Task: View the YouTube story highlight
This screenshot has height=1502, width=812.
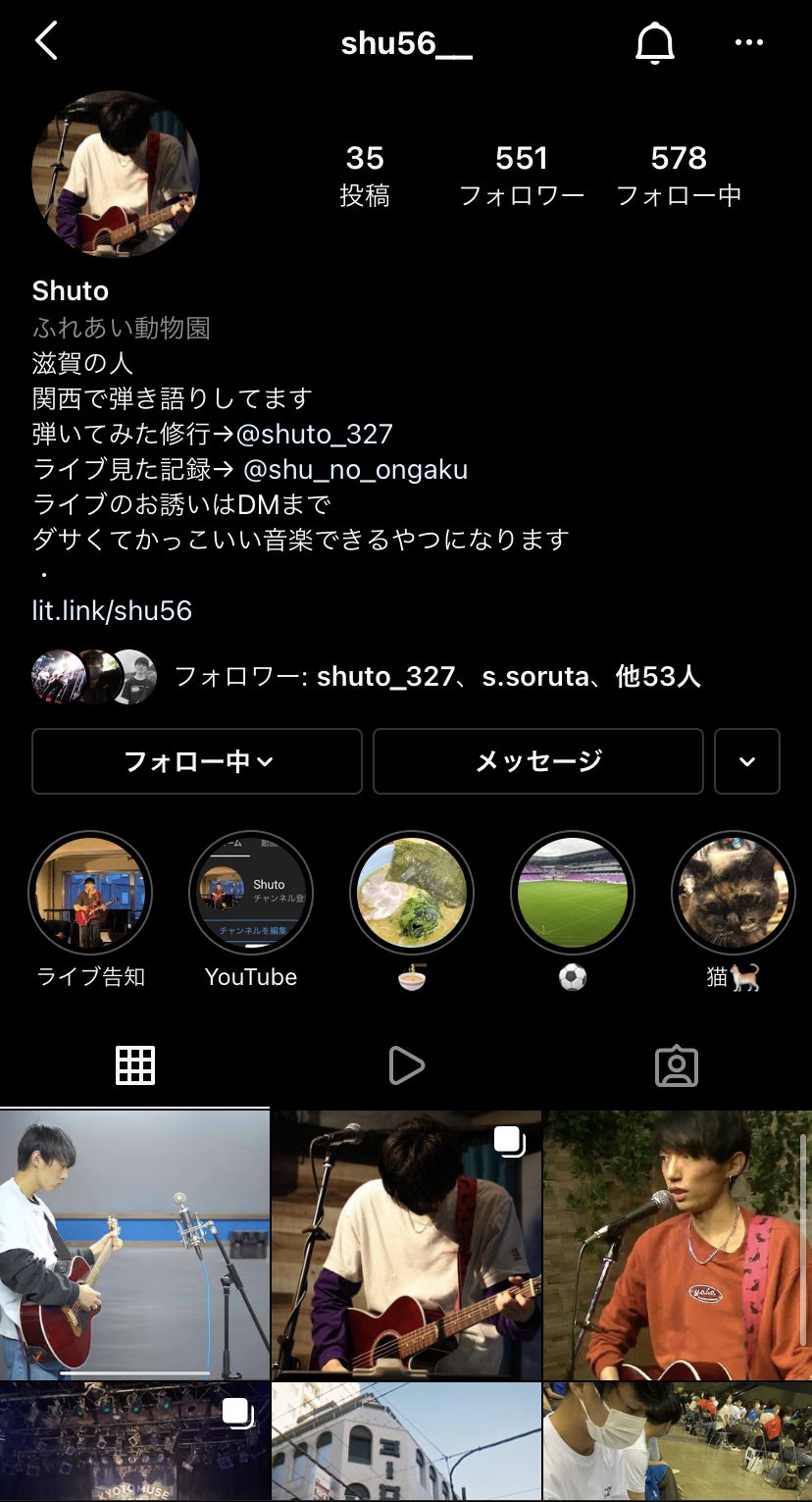Action: click(251, 893)
